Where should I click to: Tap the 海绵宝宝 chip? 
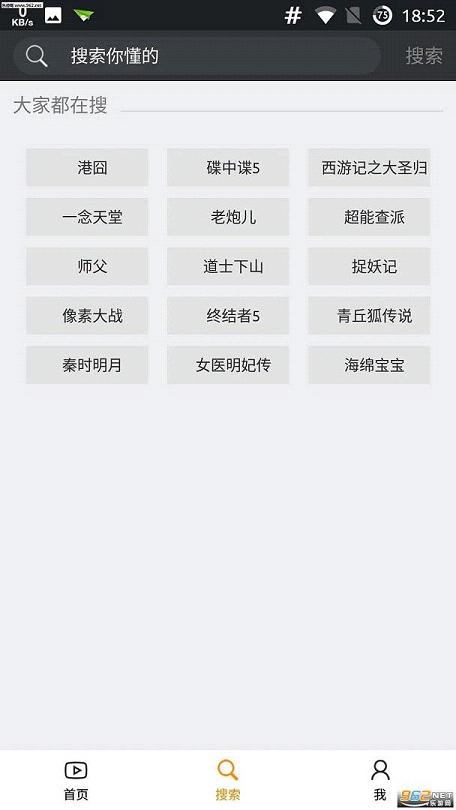pos(369,365)
